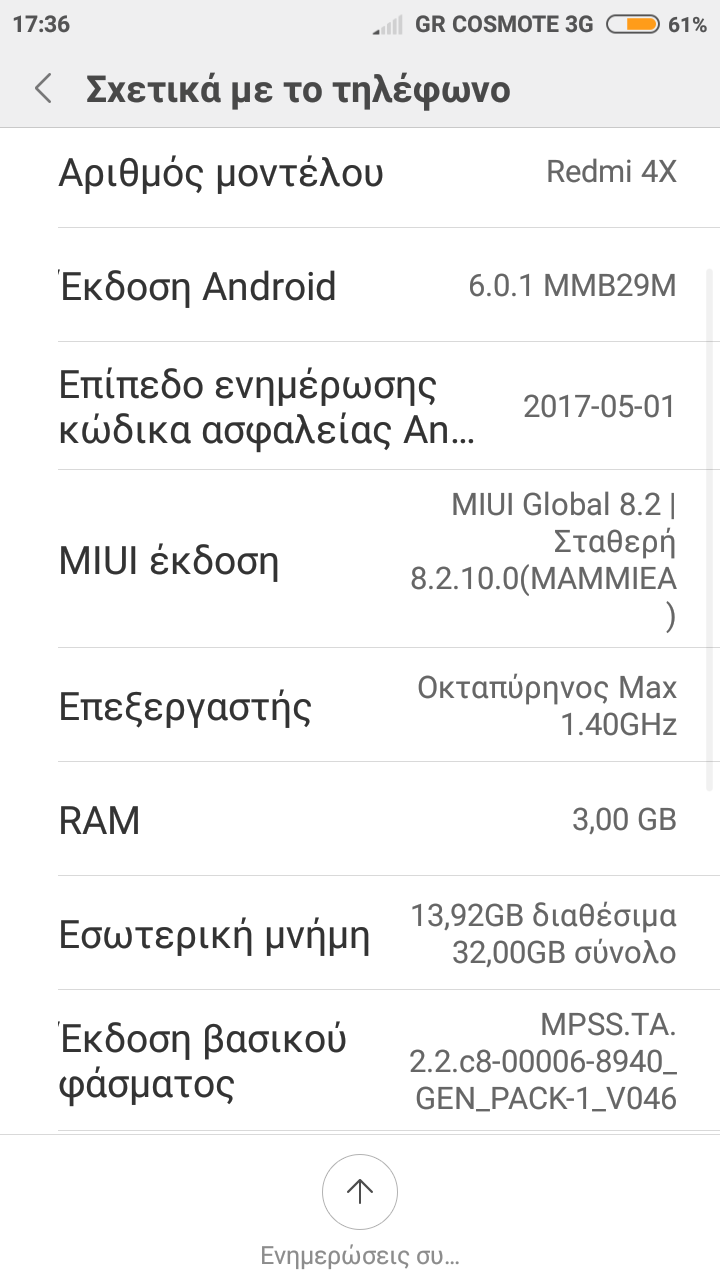Tap the Έκδοση βασικού φάσματος row
The width and height of the screenshot is (720, 1280).
[x=360, y=1062]
